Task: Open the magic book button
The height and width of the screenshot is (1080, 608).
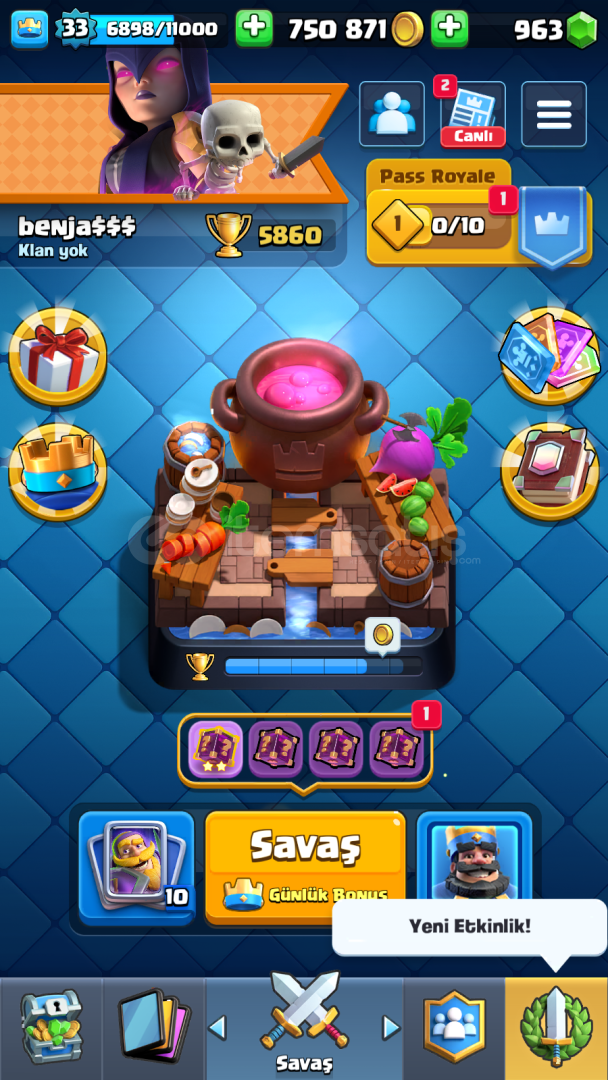Action: coord(549,472)
